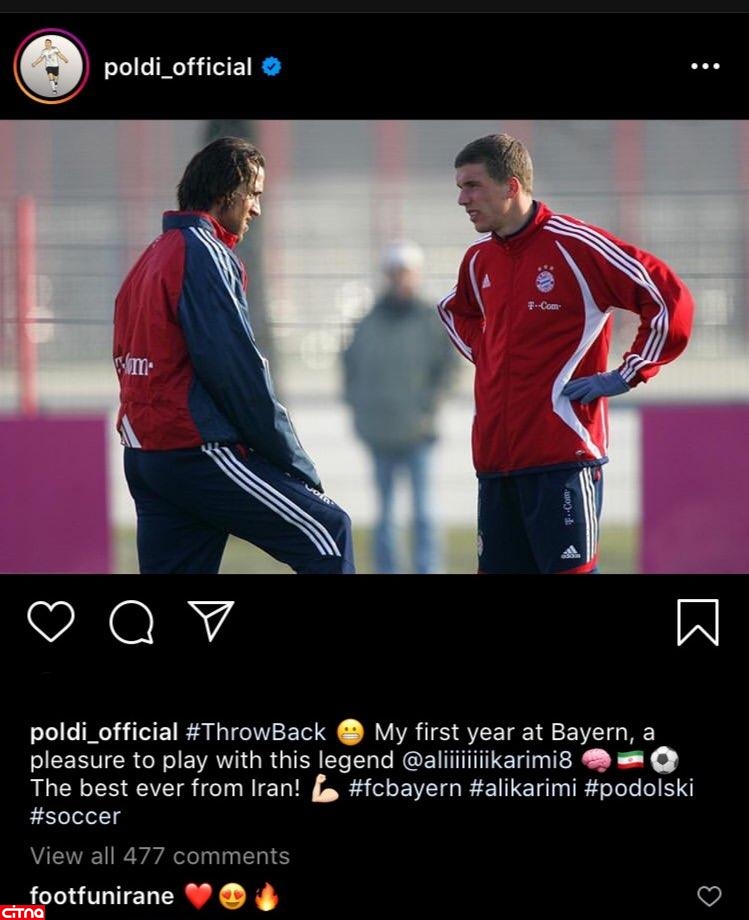749x920 pixels.
Task: Open the #fcbayern hashtag
Action: coord(405,788)
